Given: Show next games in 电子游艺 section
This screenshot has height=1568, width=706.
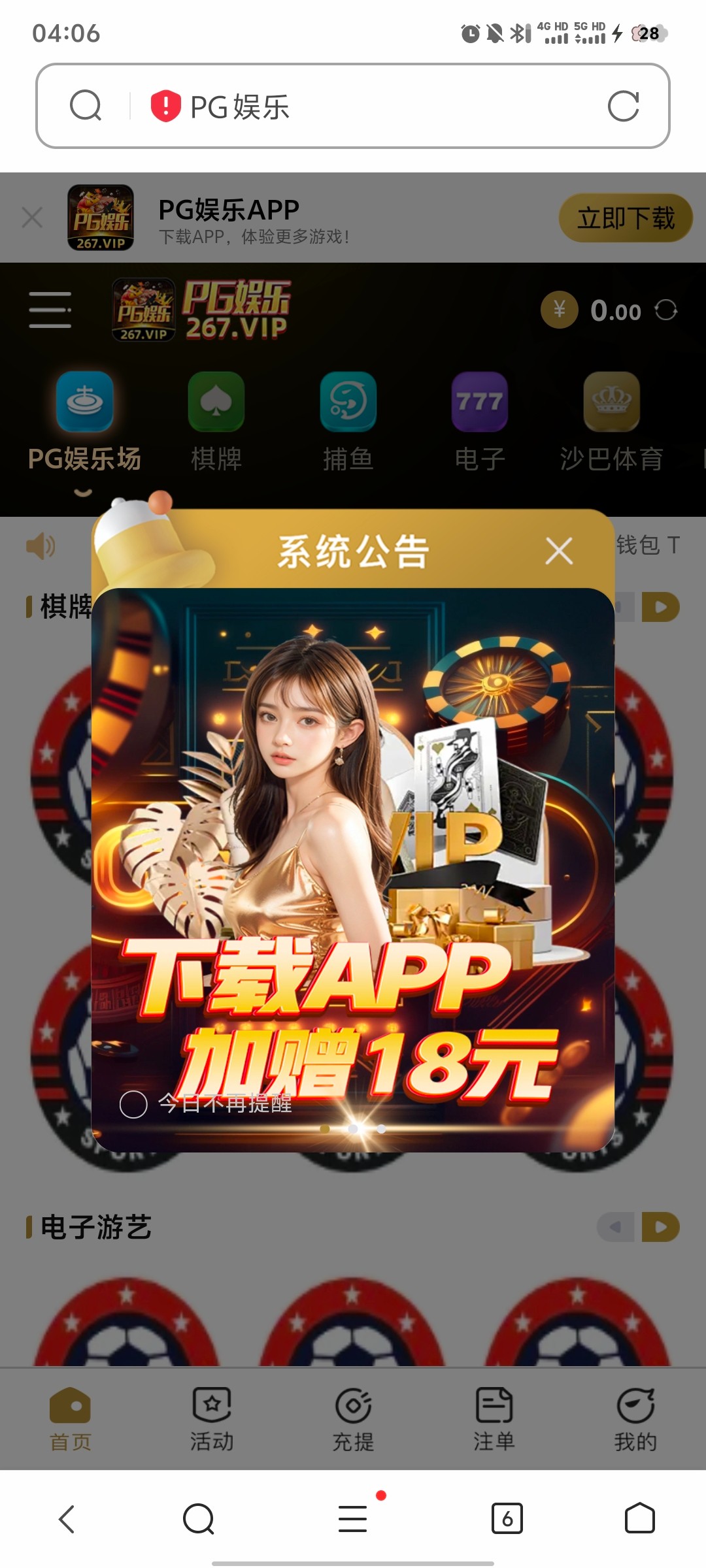Looking at the screenshot, I should [660, 1227].
